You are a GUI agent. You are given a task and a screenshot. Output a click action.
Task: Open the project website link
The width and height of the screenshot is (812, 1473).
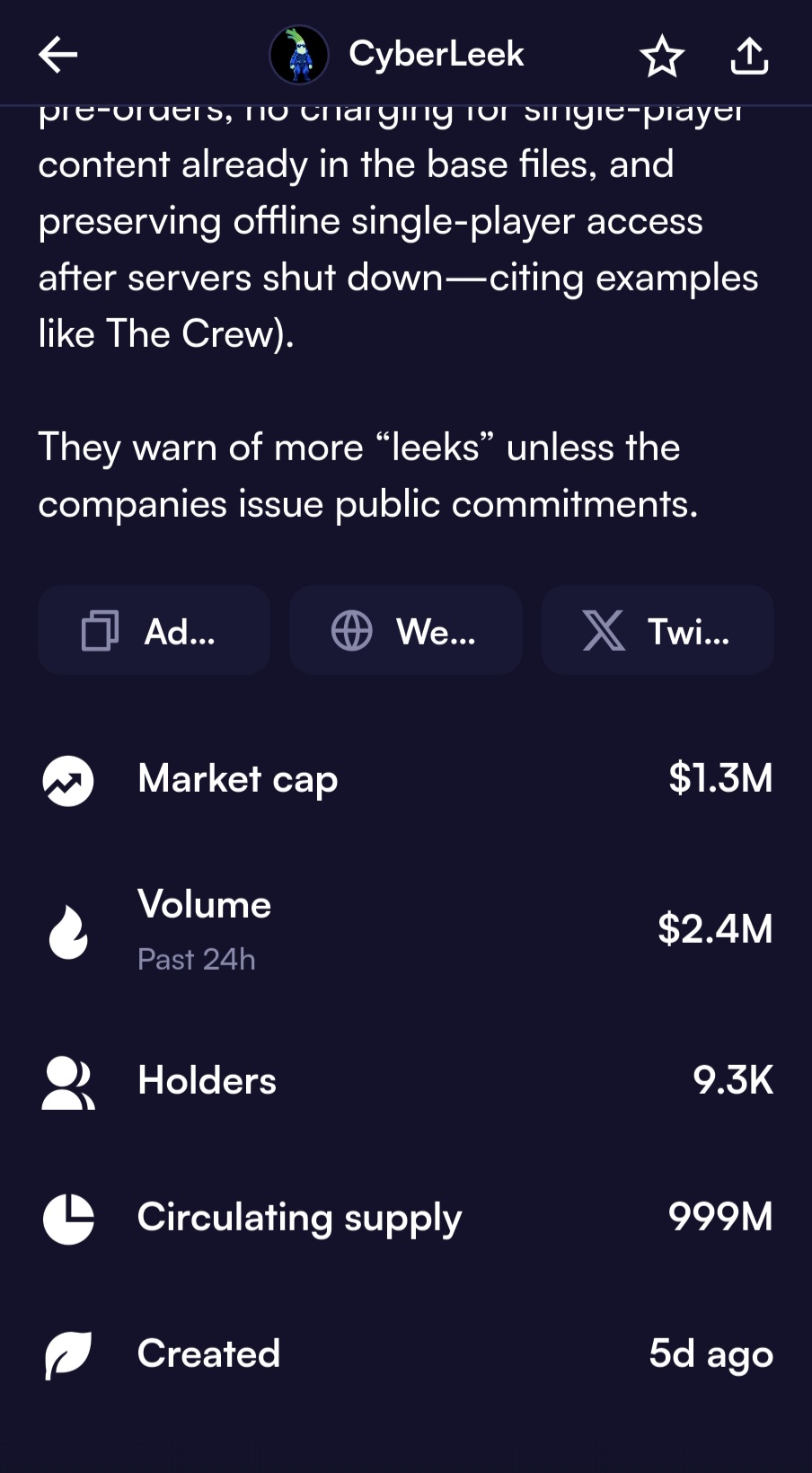pyautogui.click(x=406, y=630)
